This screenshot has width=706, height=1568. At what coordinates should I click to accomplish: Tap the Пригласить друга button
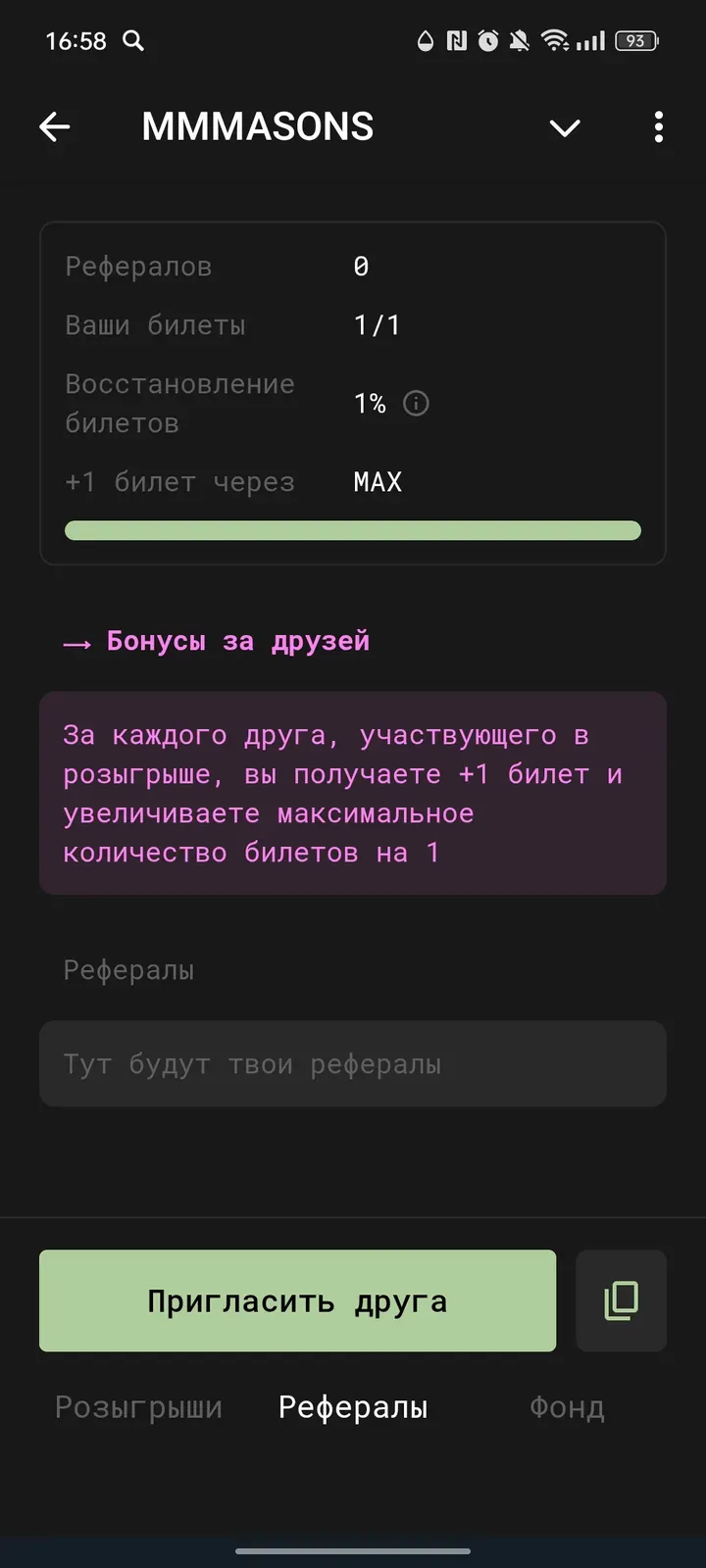click(297, 1300)
